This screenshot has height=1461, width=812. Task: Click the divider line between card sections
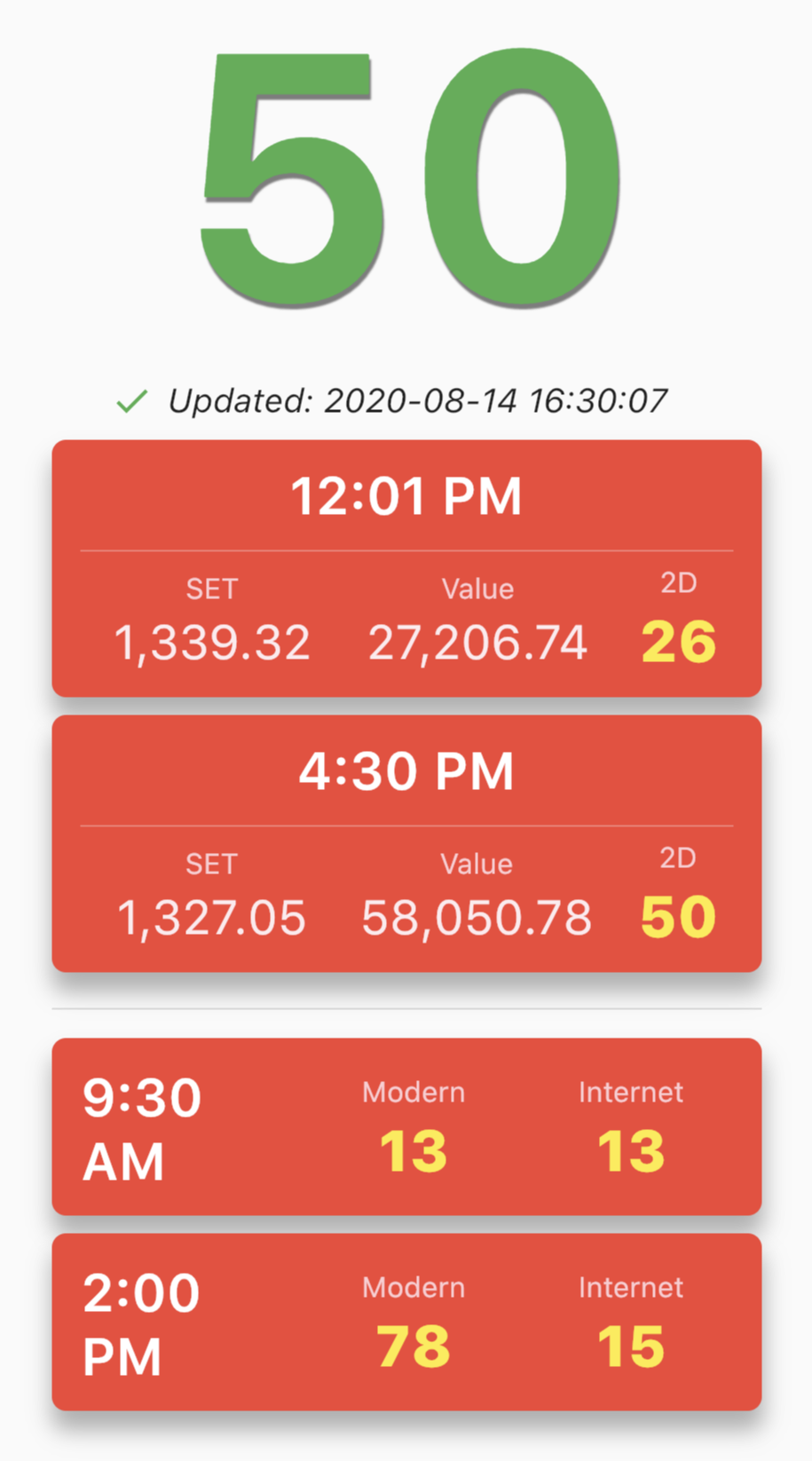tap(406, 1007)
